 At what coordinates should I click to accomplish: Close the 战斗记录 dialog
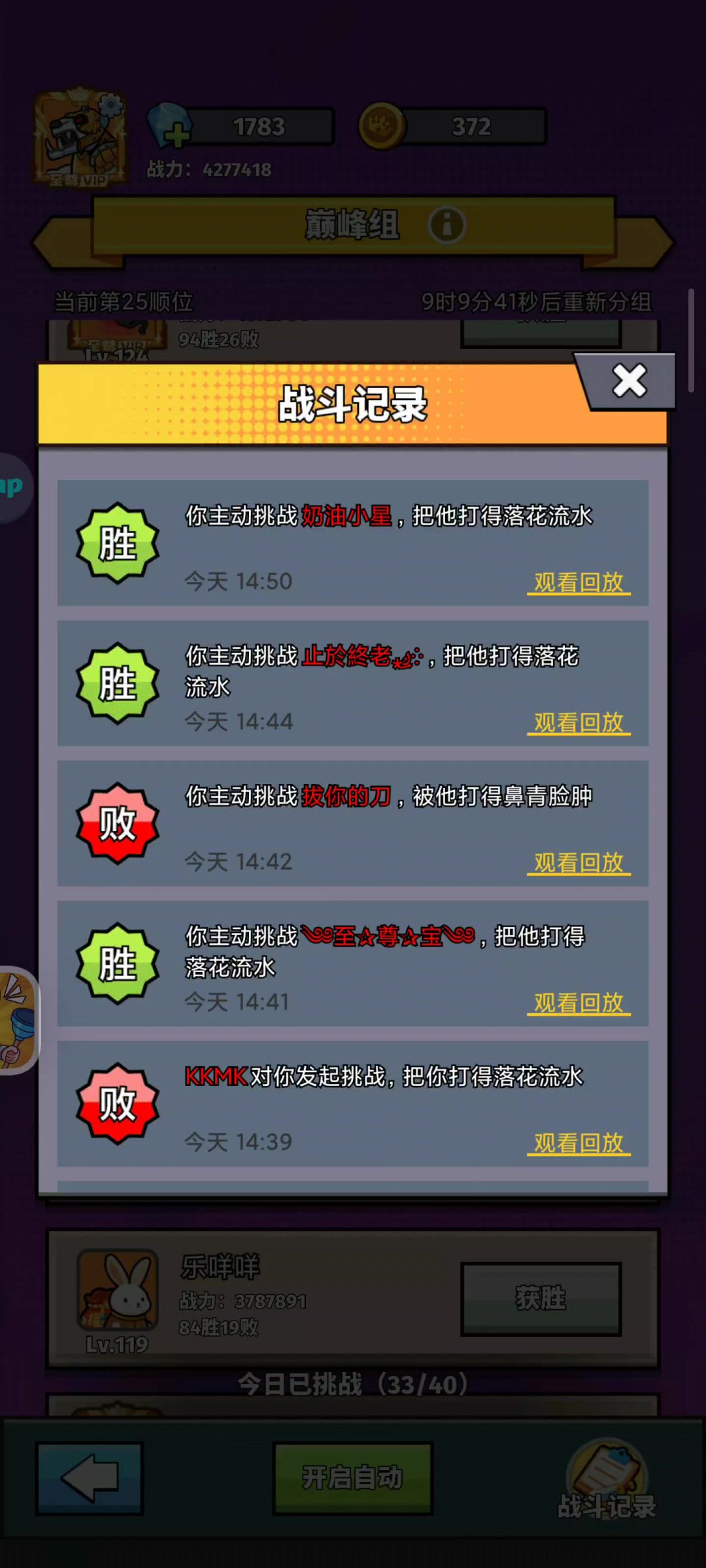click(629, 382)
